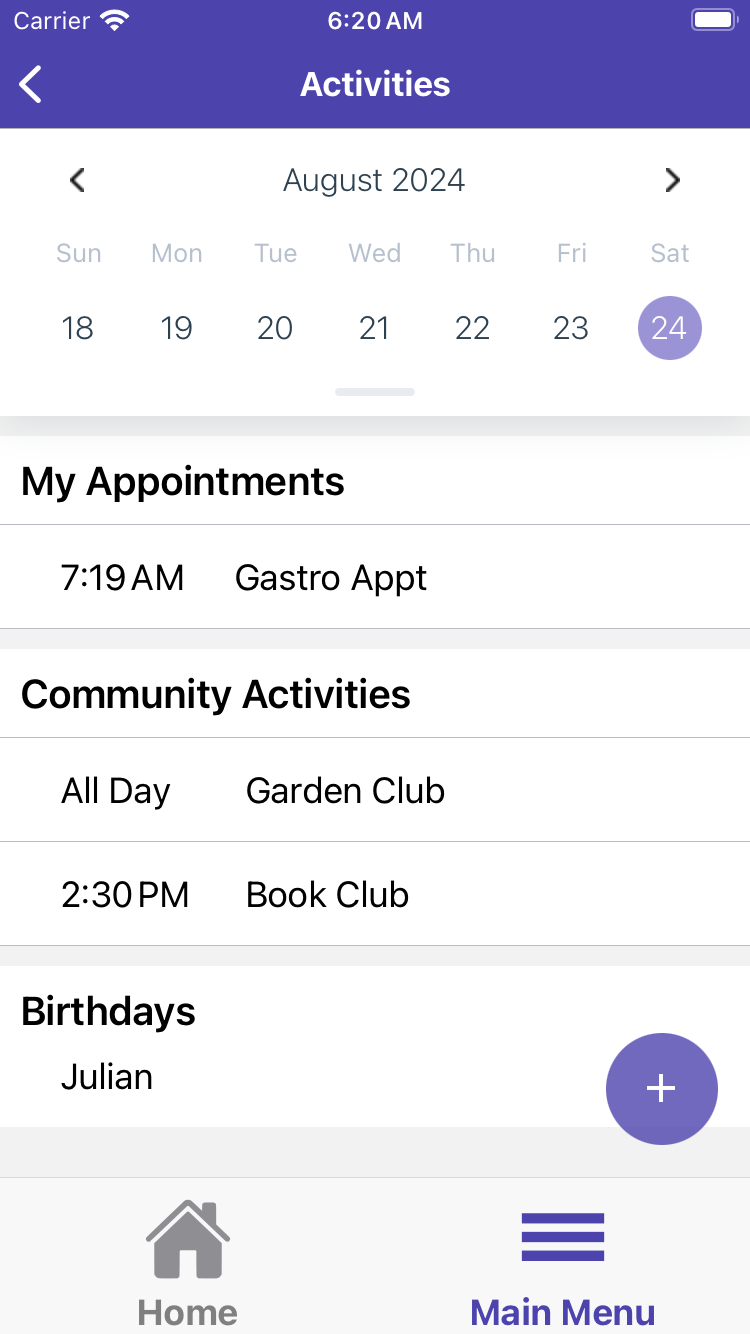Pick Wednesday the 21st
The width and height of the screenshot is (750, 1334).
[x=374, y=328]
